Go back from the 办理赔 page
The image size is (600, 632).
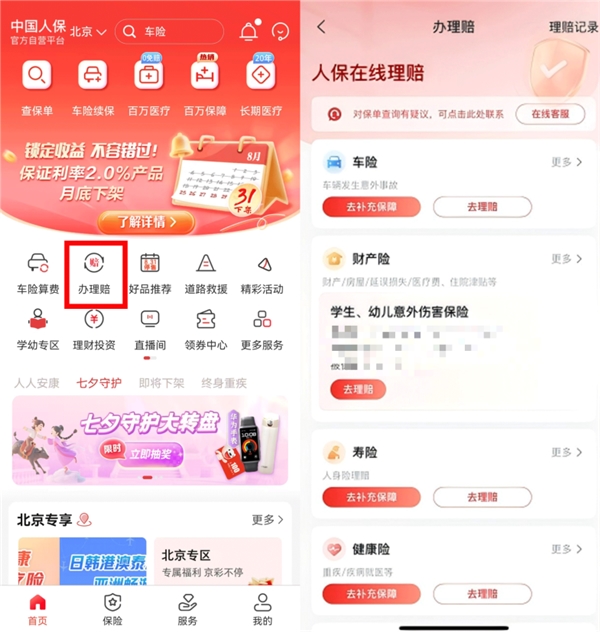pyautogui.click(x=321, y=27)
